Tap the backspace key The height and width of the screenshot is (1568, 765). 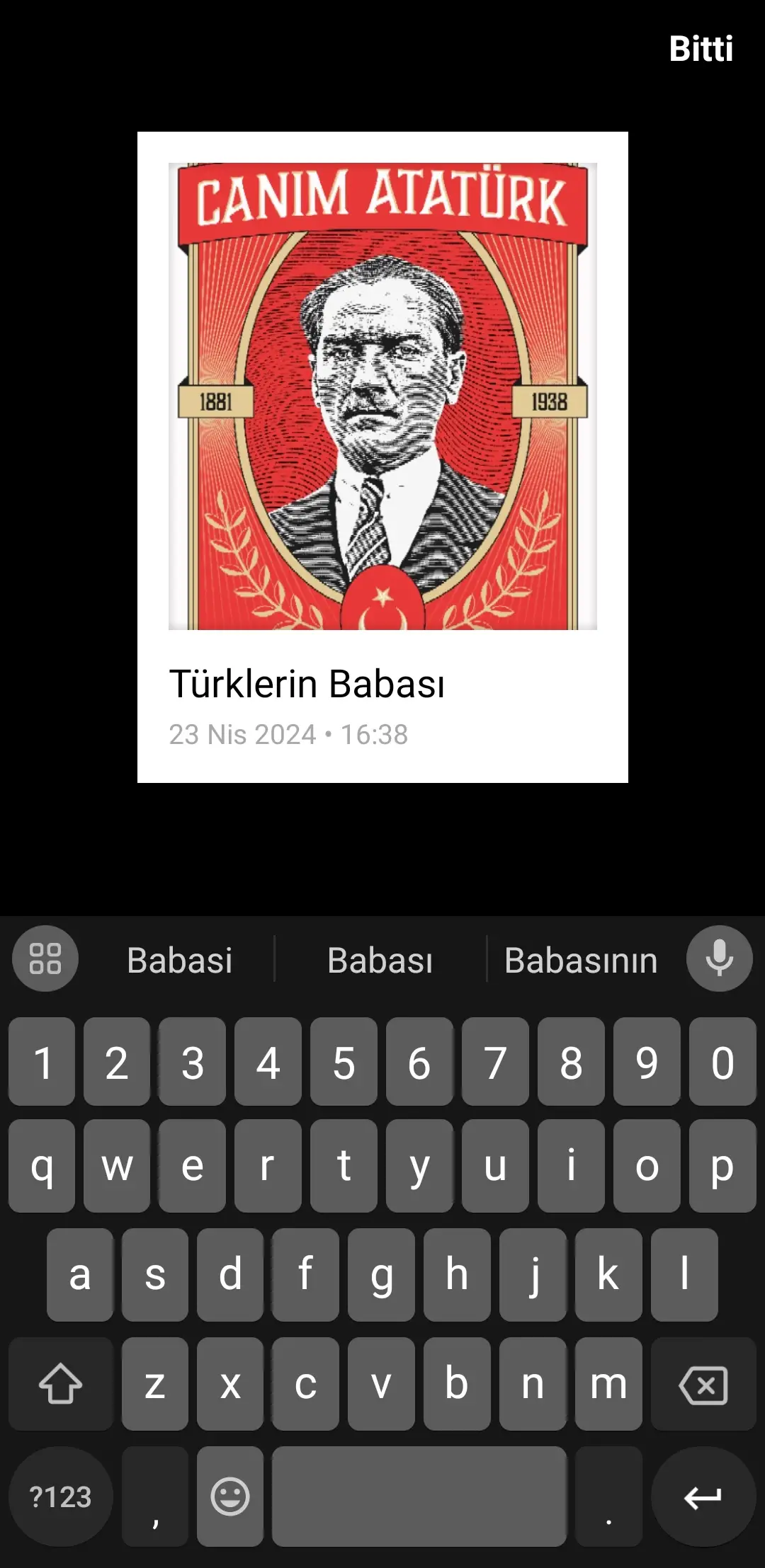coord(703,1385)
